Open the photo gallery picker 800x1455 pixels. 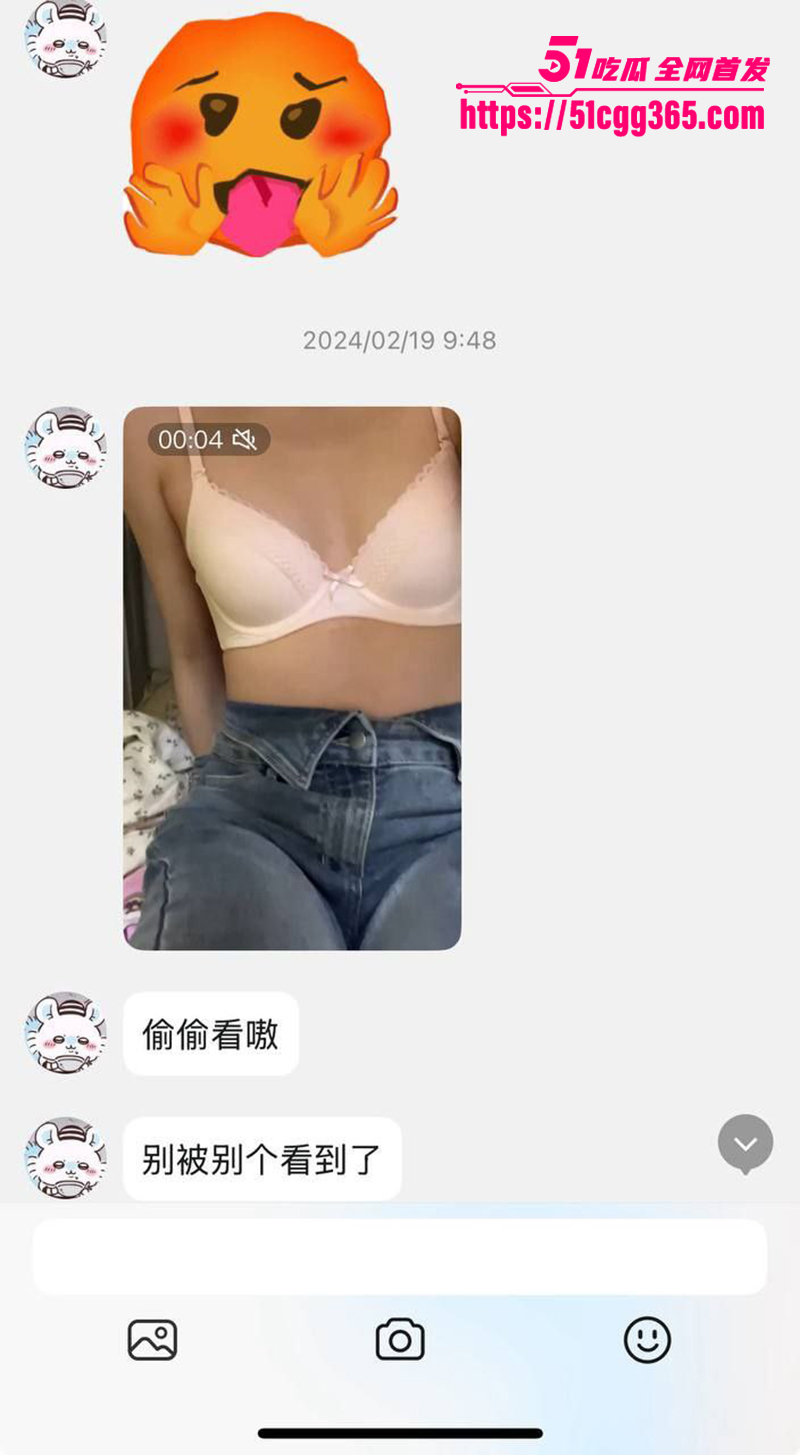(152, 1340)
